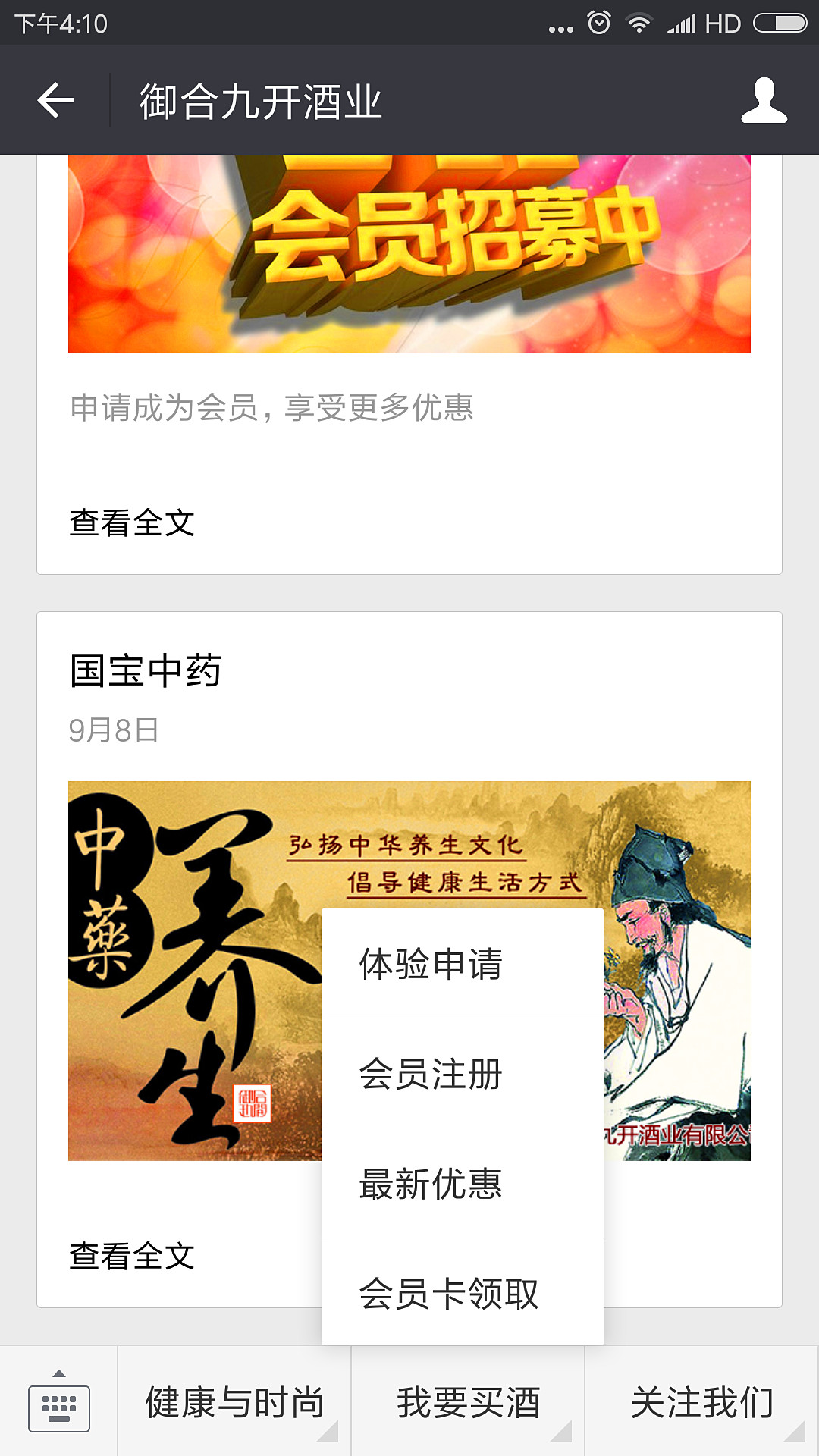The width and height of the screenshot is (819, 1456).
Task: Expand the 关注我们 bottom menu
Action: click(701, 1402)
